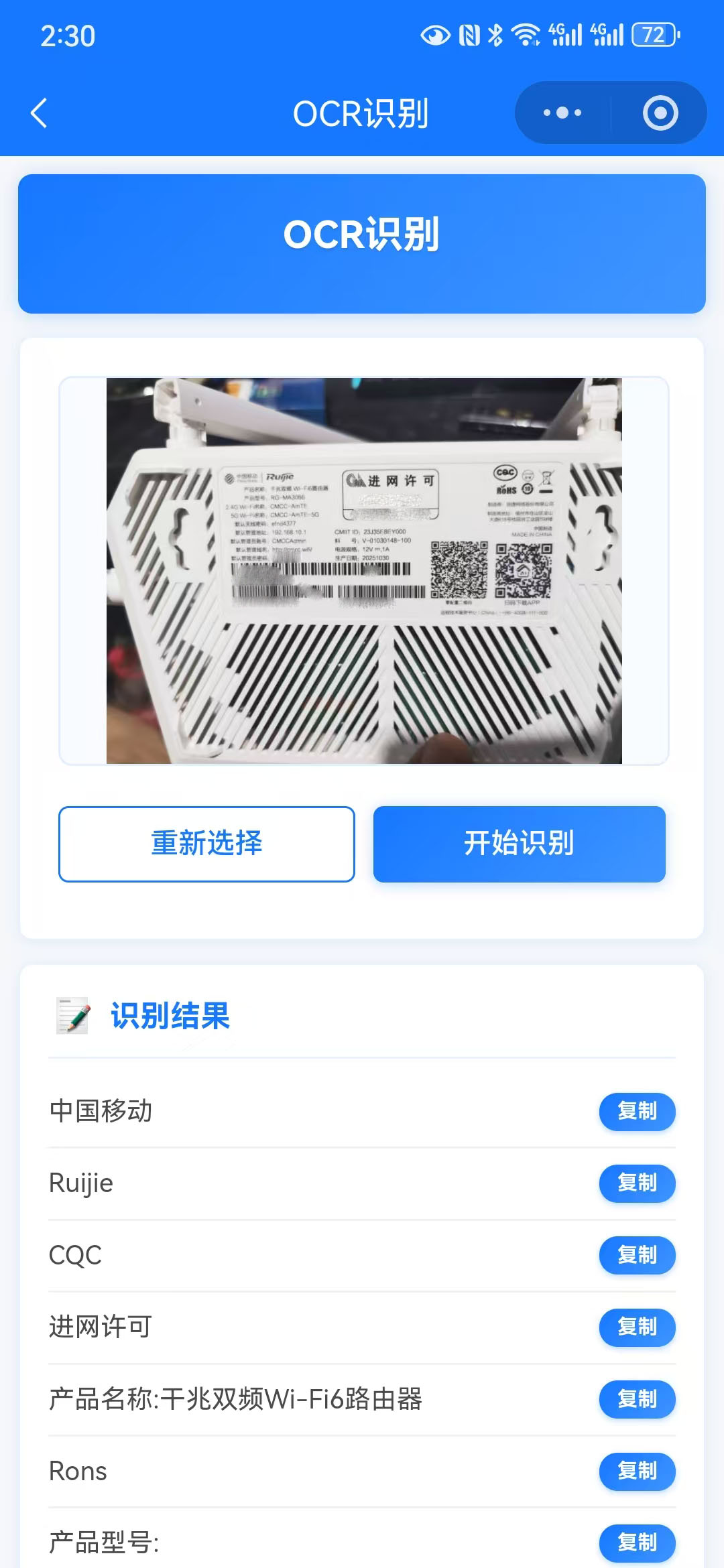Start recognition with 开始识别
The width and height of the screenshot is (724, 1568).
[x=519, y=844]
